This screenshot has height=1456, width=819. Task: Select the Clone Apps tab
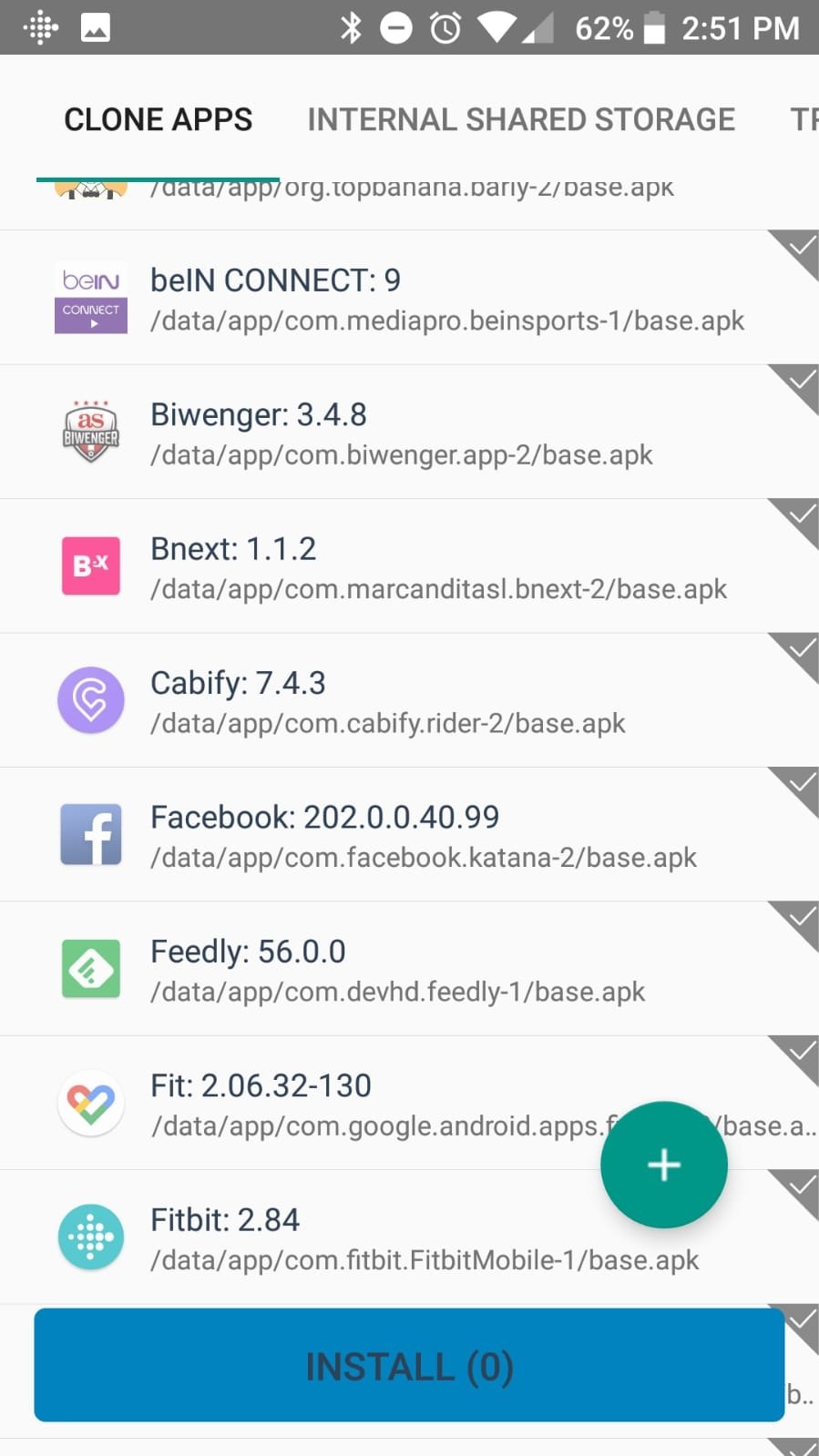(x=159, y=119)
